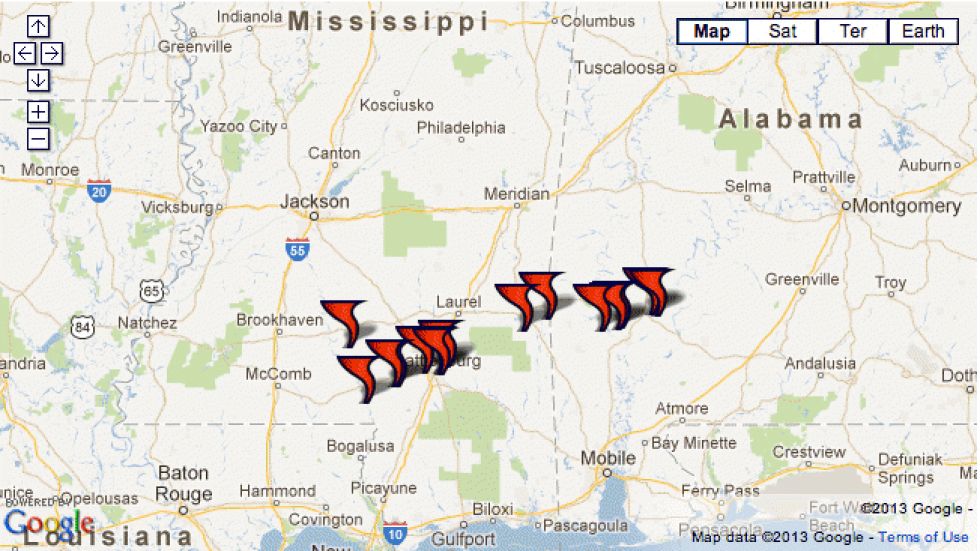Switch to Sat satellite view
Image resolution: width=980 pixels, height=551 pixels.
[x=782, y=32]
